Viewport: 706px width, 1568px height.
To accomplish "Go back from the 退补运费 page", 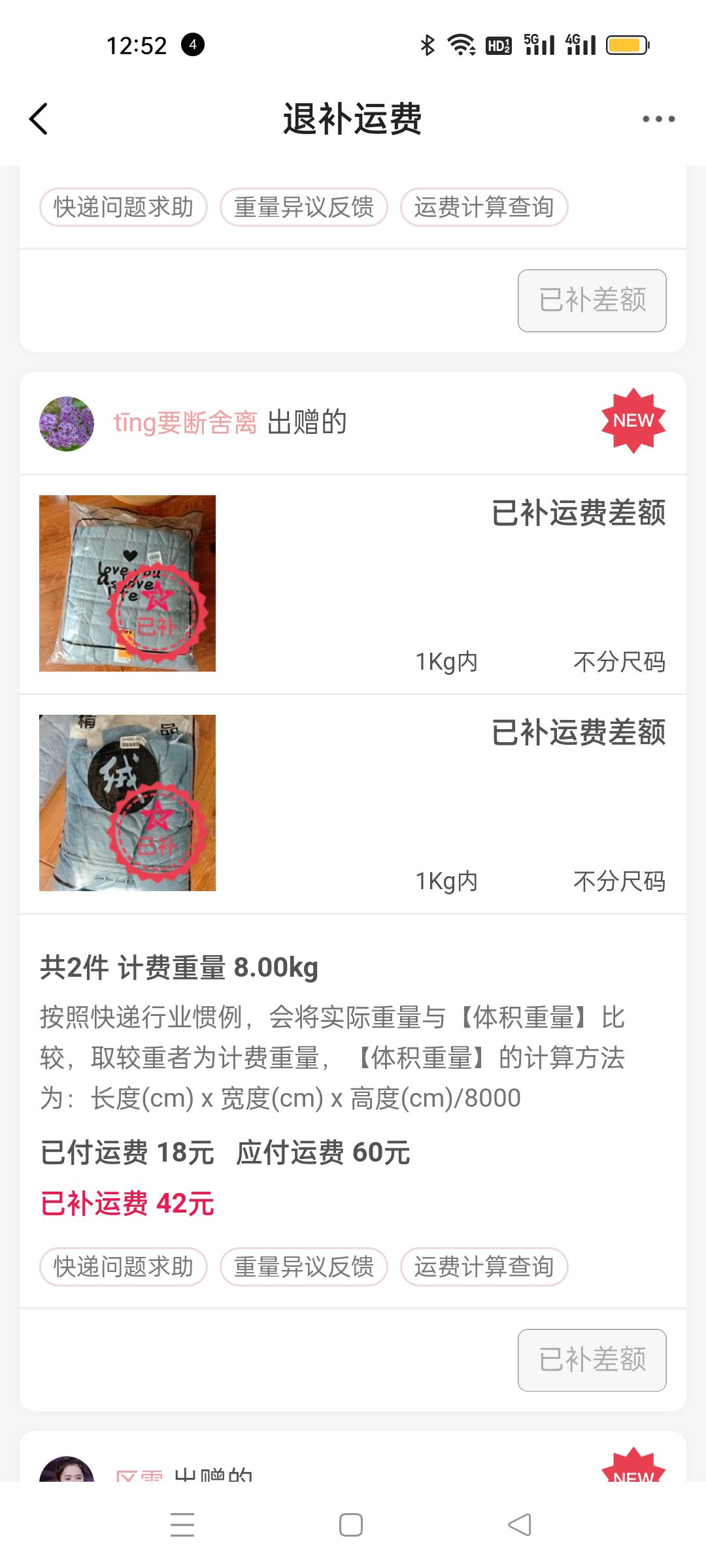I will 39,119.
